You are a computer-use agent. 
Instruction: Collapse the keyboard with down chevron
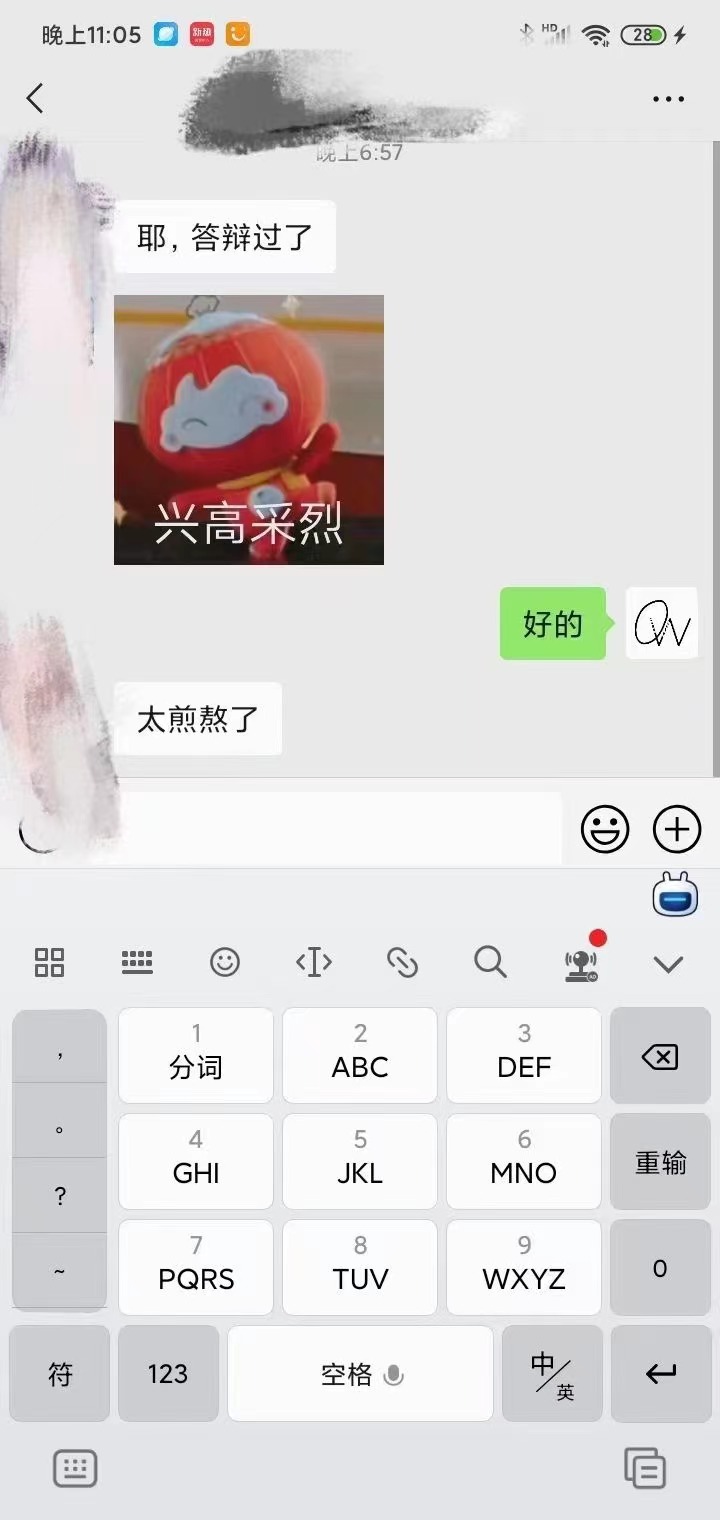click(667, 964)
